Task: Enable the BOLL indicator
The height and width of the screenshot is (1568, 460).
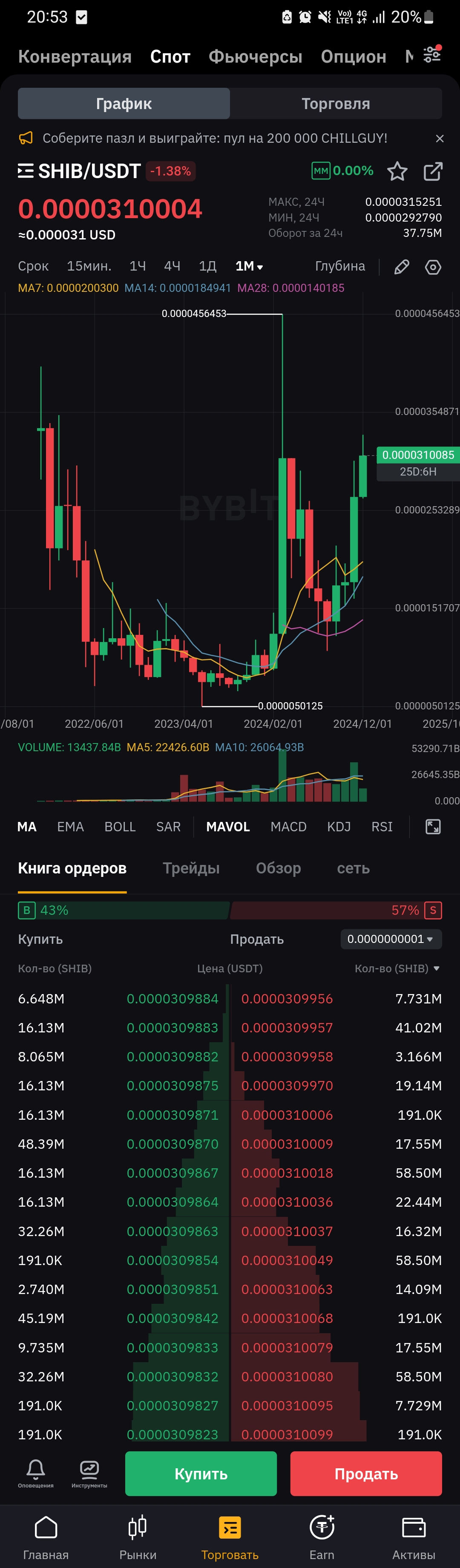Action: point(120,827)
